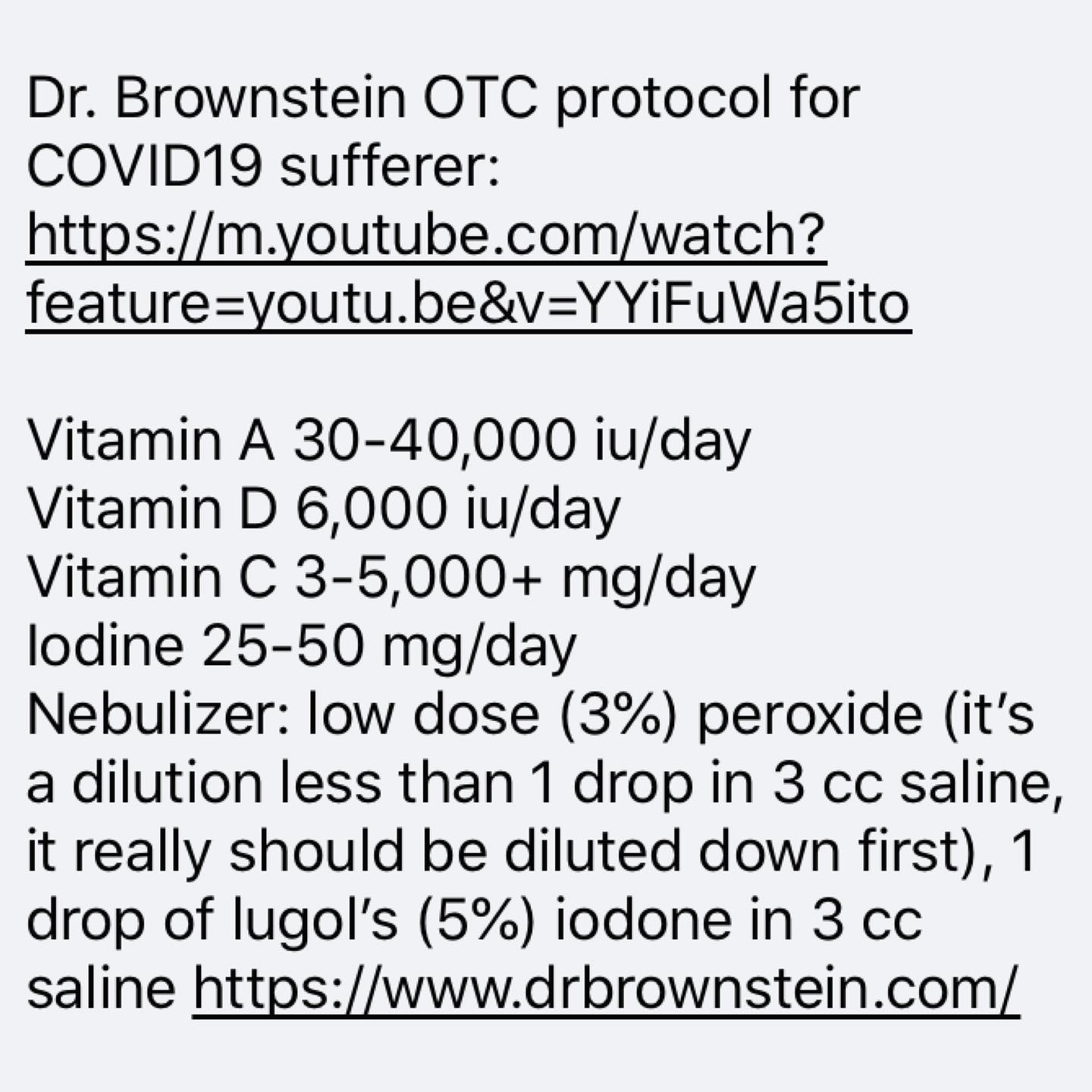The height and width of the screenshot is (1092, 1092).
Task: Open the YouTube watch link
Action: [426, 235]
